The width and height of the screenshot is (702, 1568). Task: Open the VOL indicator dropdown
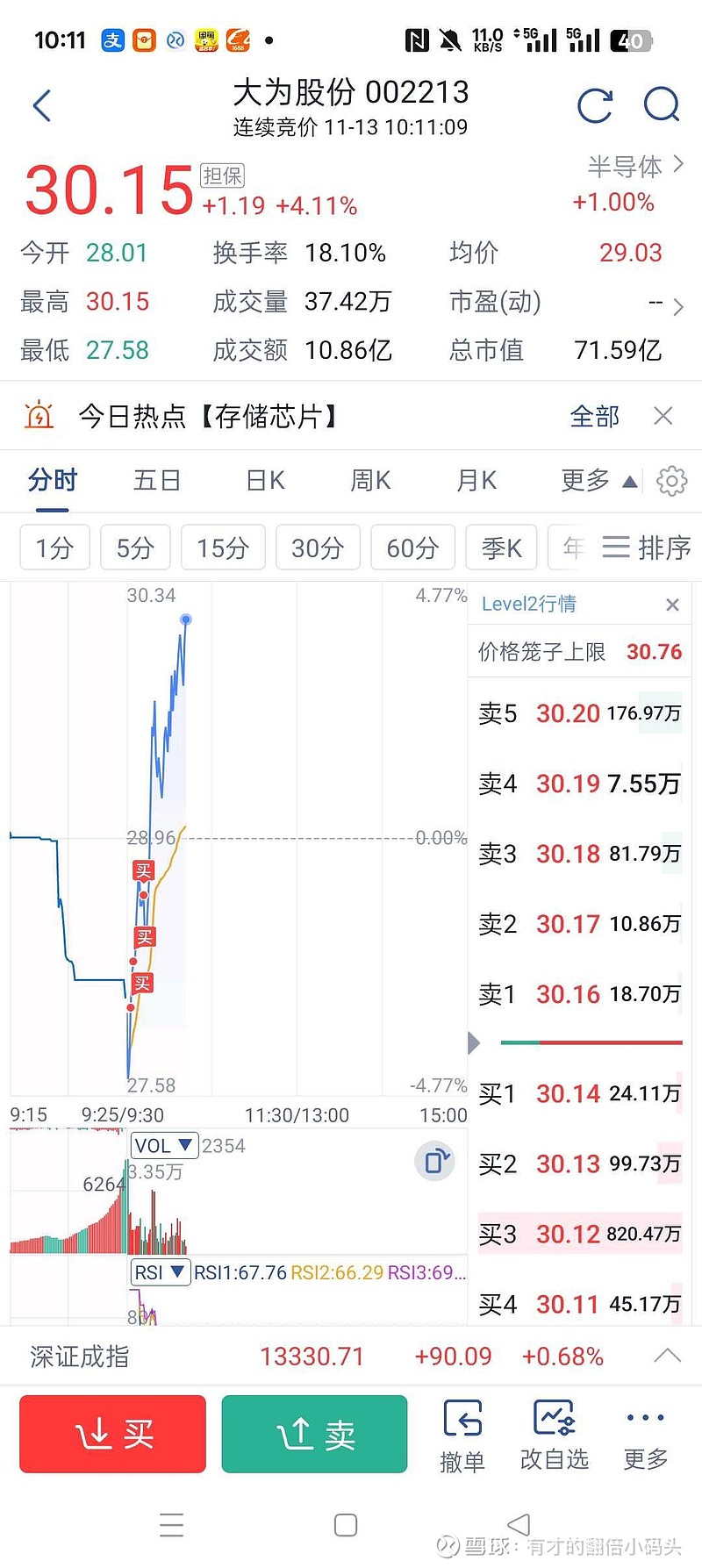tap(163, 1145)
